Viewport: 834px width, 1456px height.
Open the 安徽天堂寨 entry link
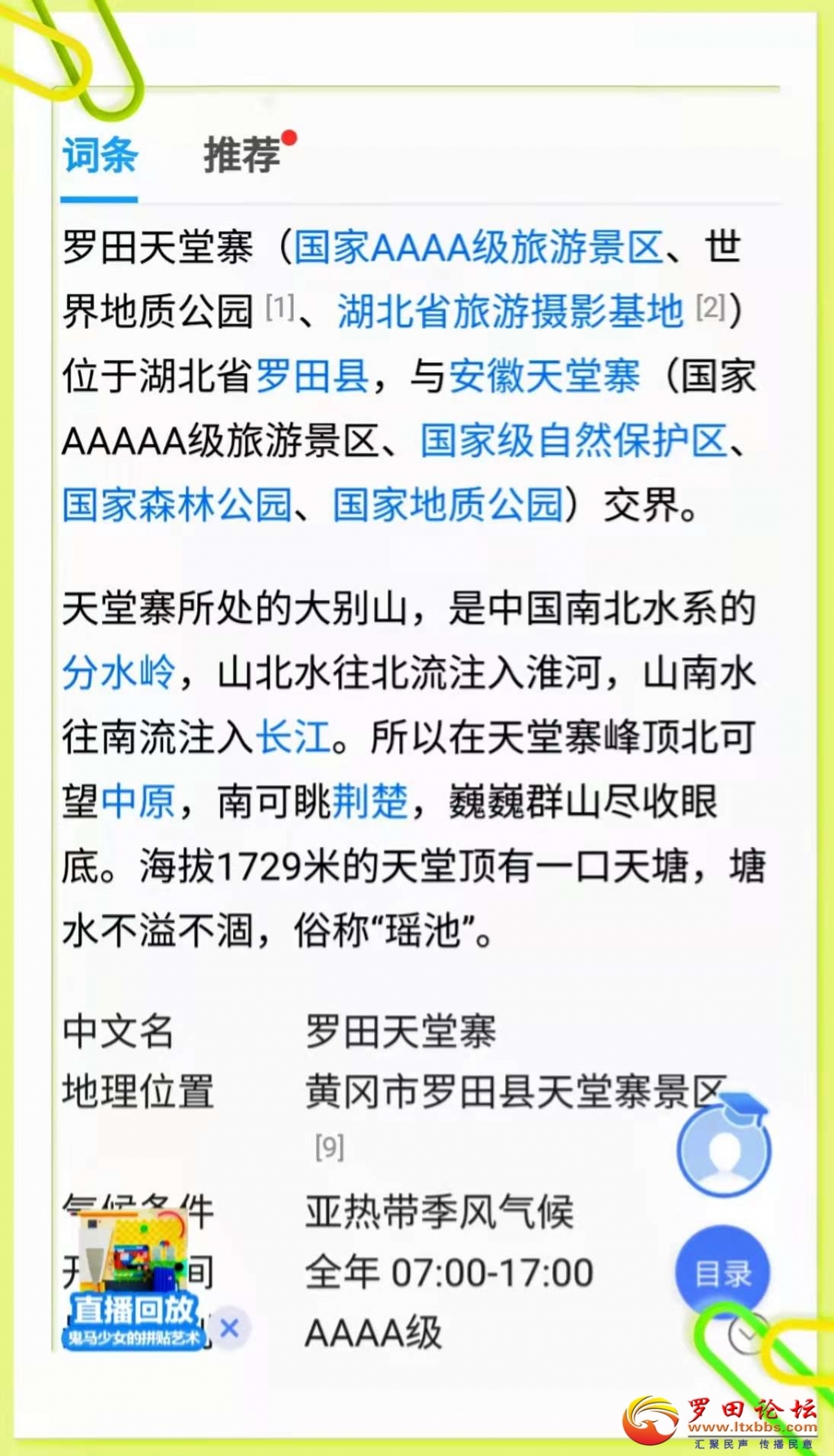click(x=544, y=376)
